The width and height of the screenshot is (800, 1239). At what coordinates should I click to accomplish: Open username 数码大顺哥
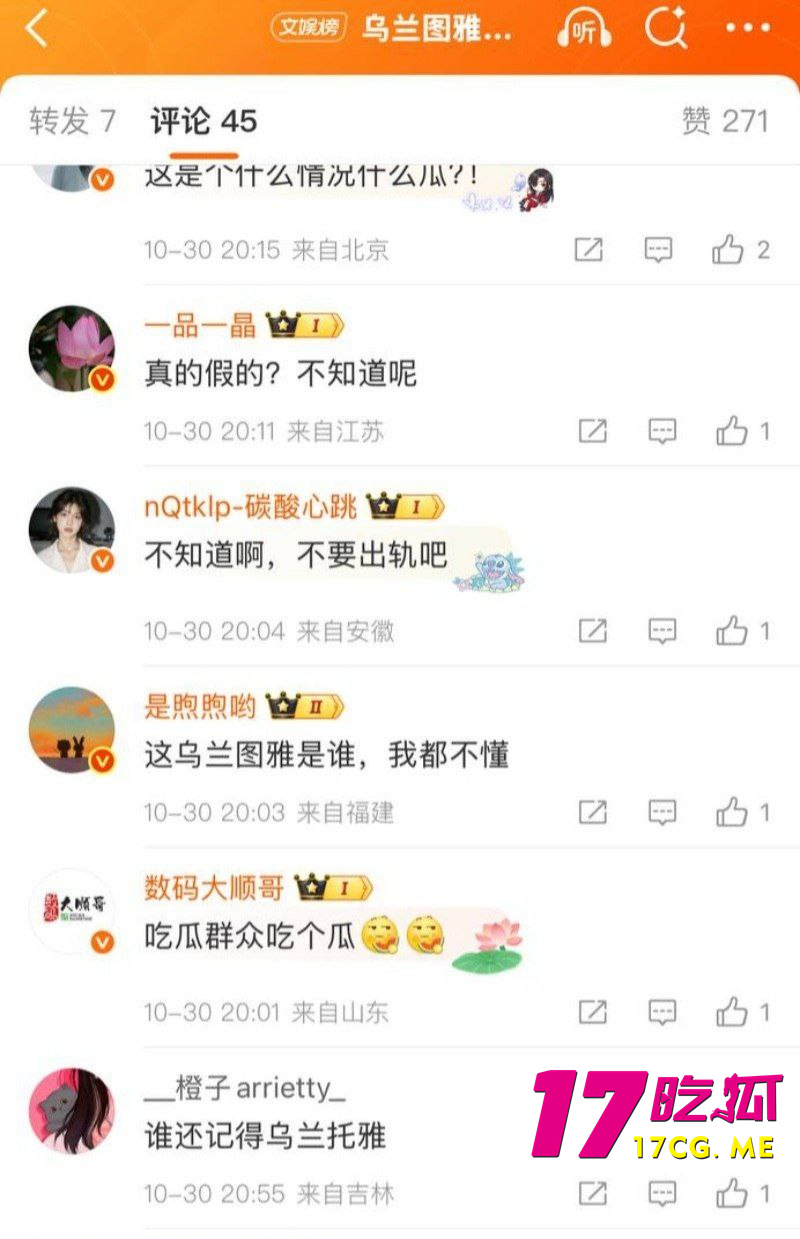click(x=214, y=887)
